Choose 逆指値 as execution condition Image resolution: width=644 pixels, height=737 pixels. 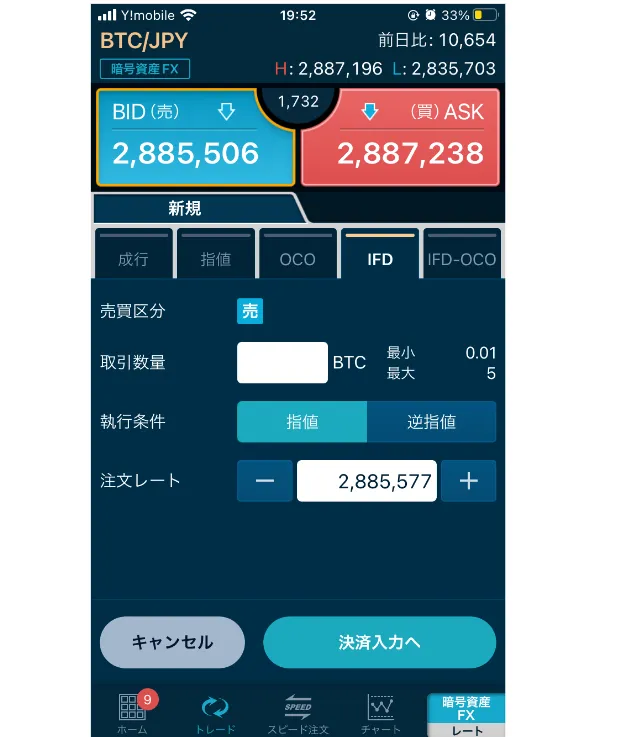coord(432,422)
